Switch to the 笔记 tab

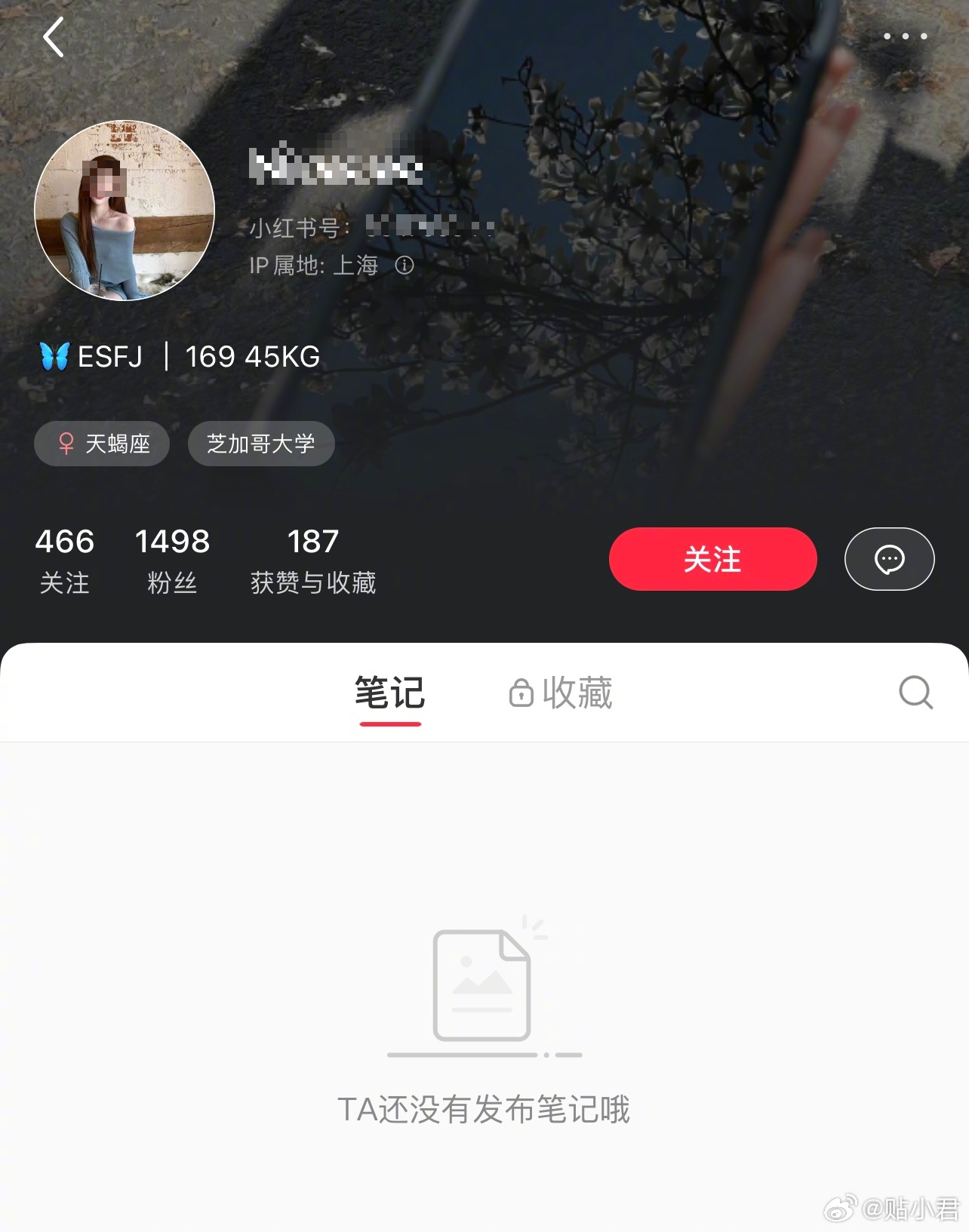389,692
